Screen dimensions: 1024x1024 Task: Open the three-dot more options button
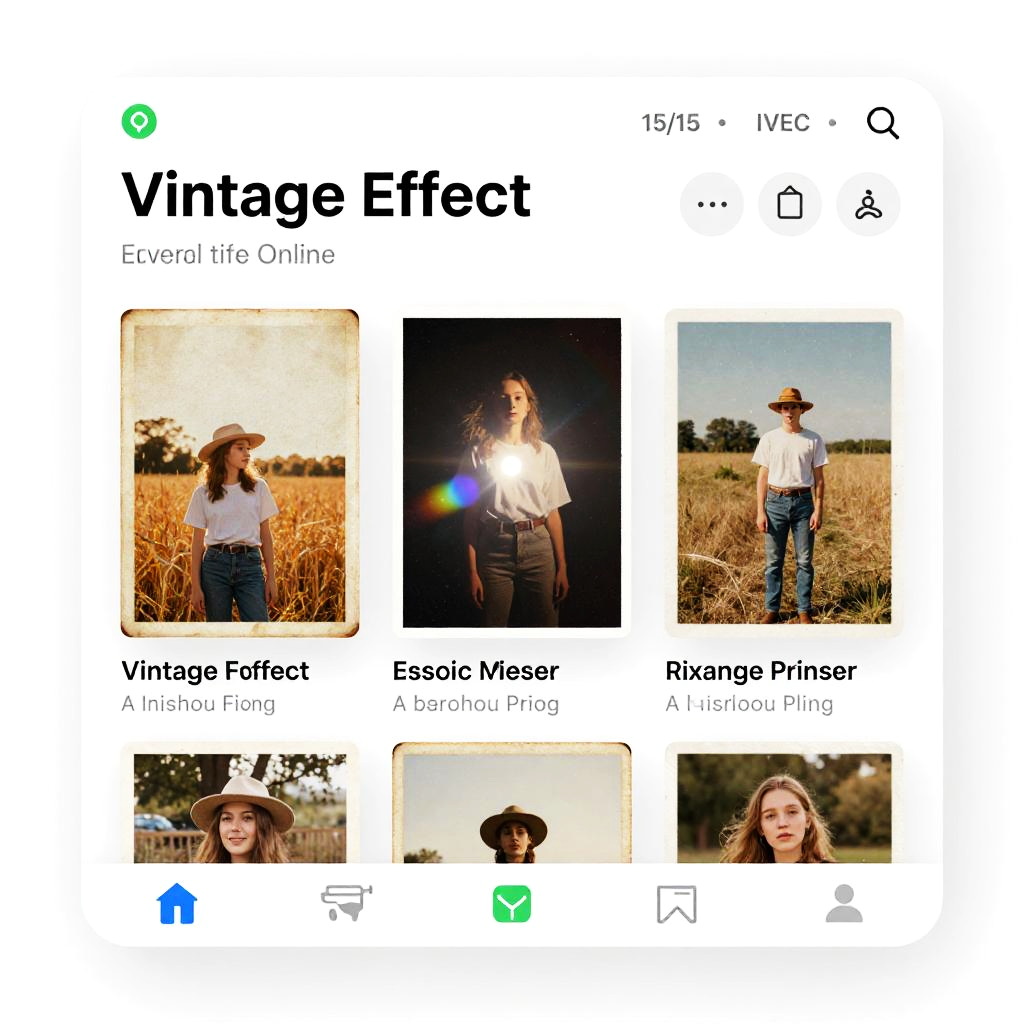pos(712,204)
